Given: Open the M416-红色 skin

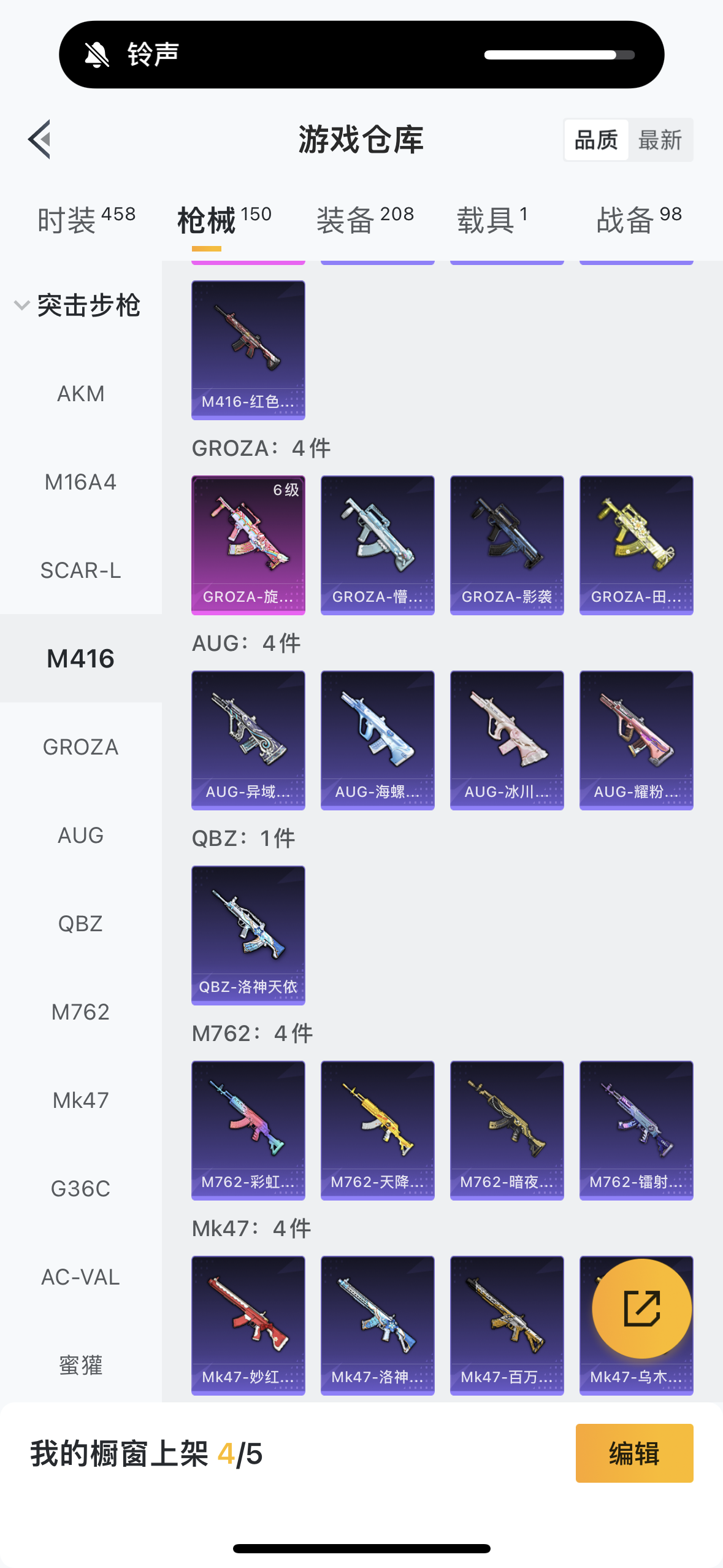Looking at the screenshot, I should point(248,350).
